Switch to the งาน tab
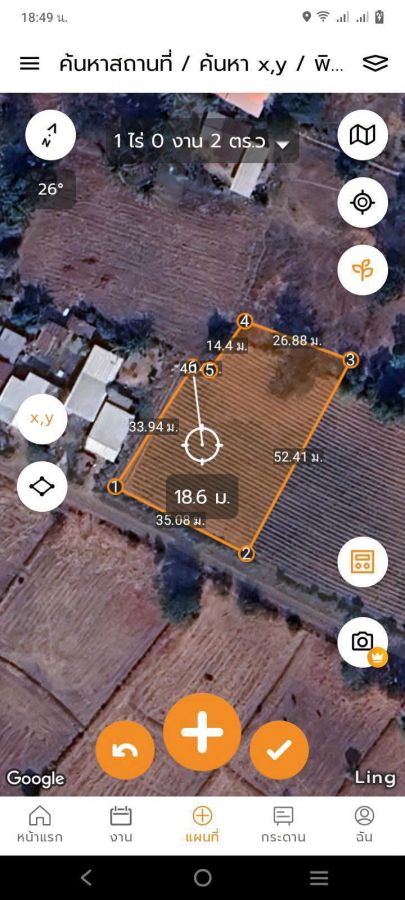Viewport: 405px width, 900px height. click(x=121, y=824)
